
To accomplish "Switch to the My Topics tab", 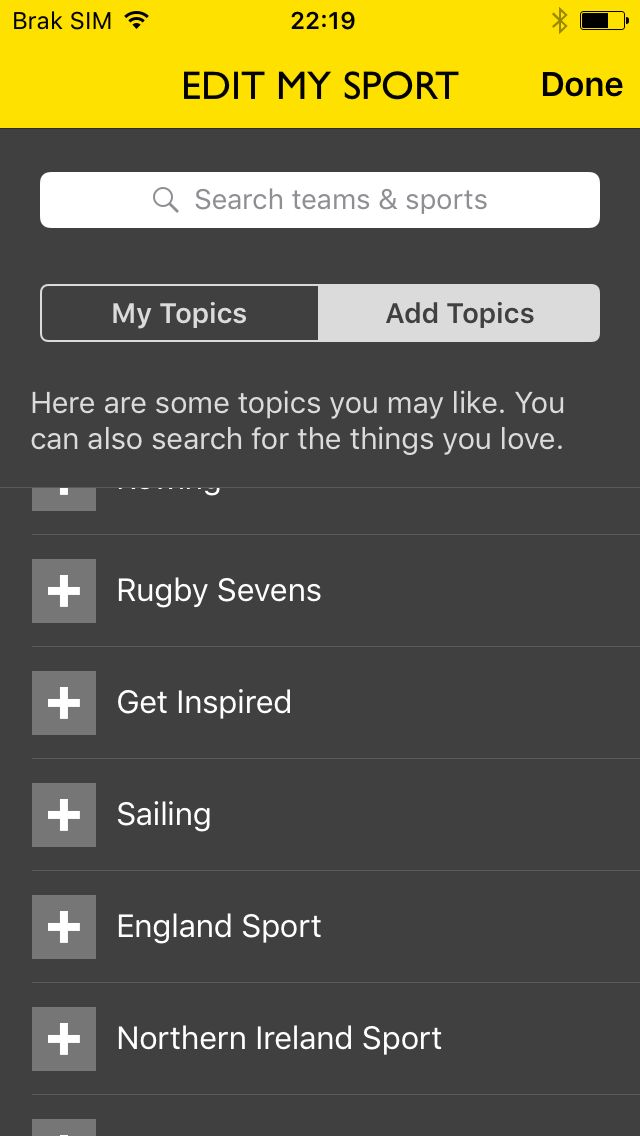I will 179,313.
